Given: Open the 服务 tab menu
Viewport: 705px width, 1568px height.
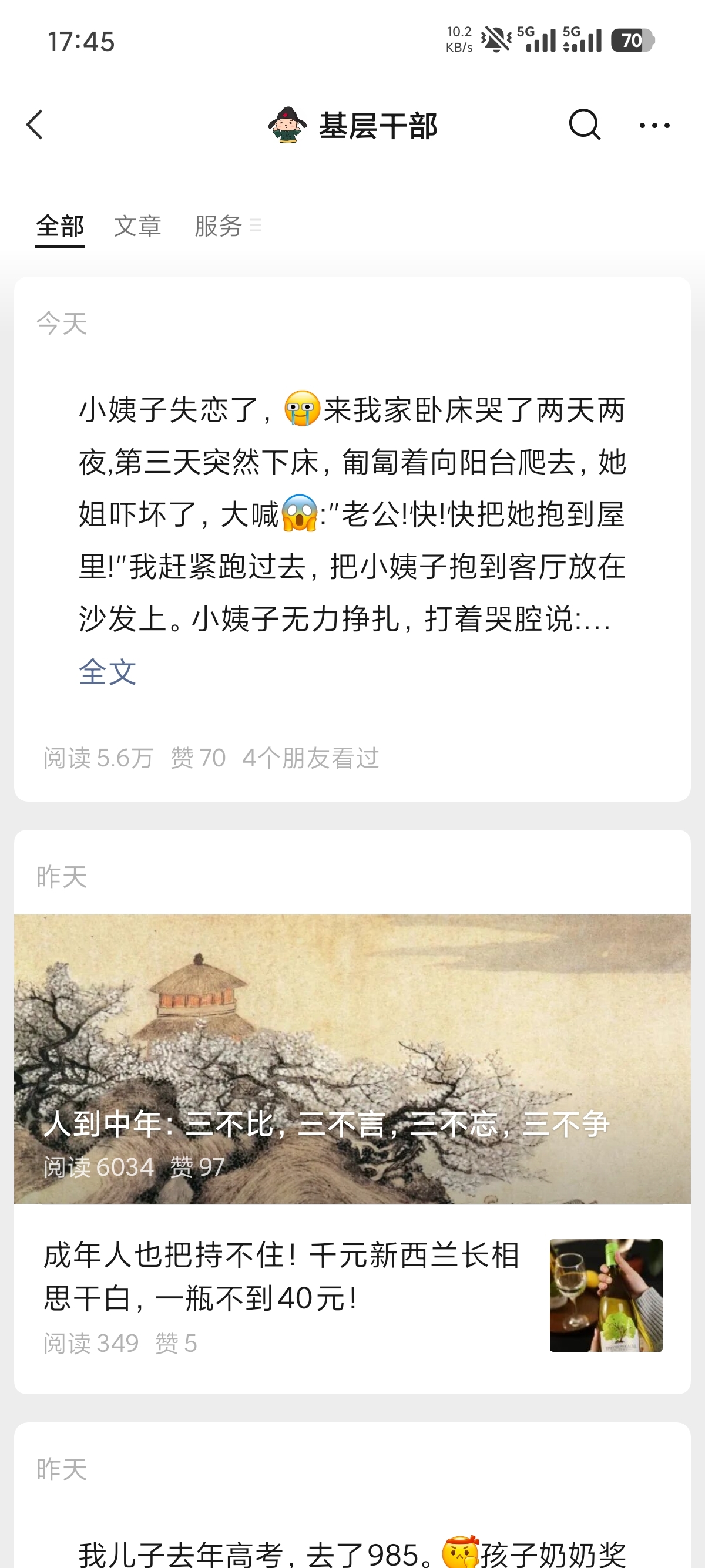Looking at the screenshot, I should (227, 226).
